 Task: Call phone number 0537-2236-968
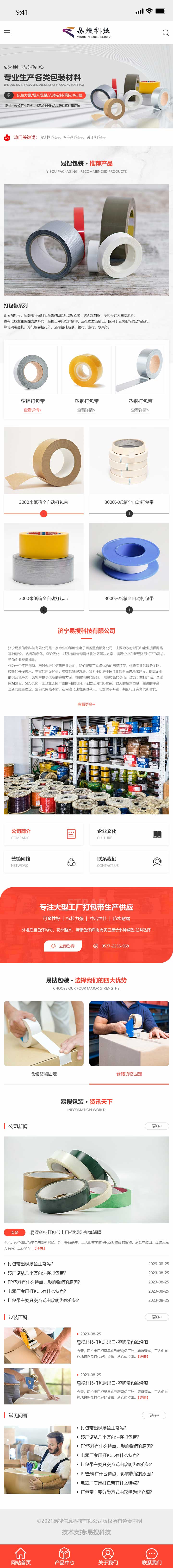click(112, 945)
